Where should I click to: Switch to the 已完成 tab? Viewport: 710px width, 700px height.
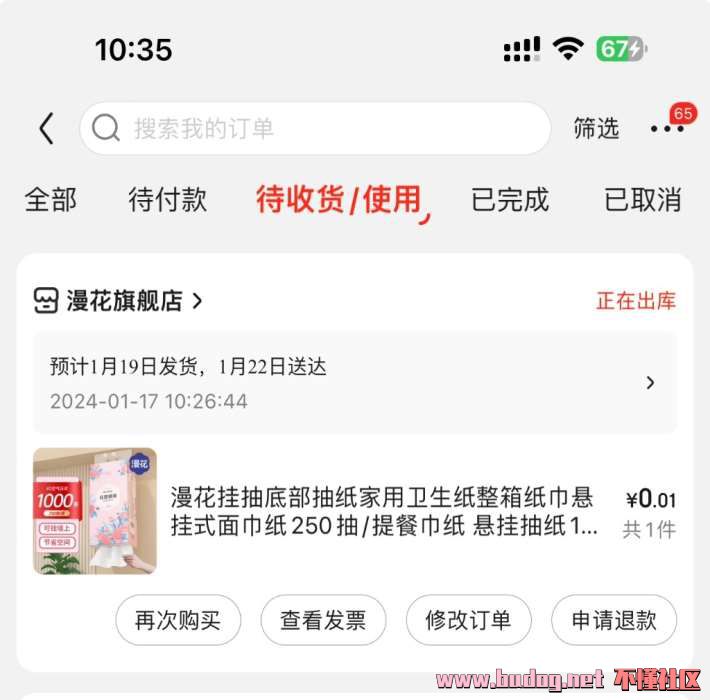click(510, 200)
